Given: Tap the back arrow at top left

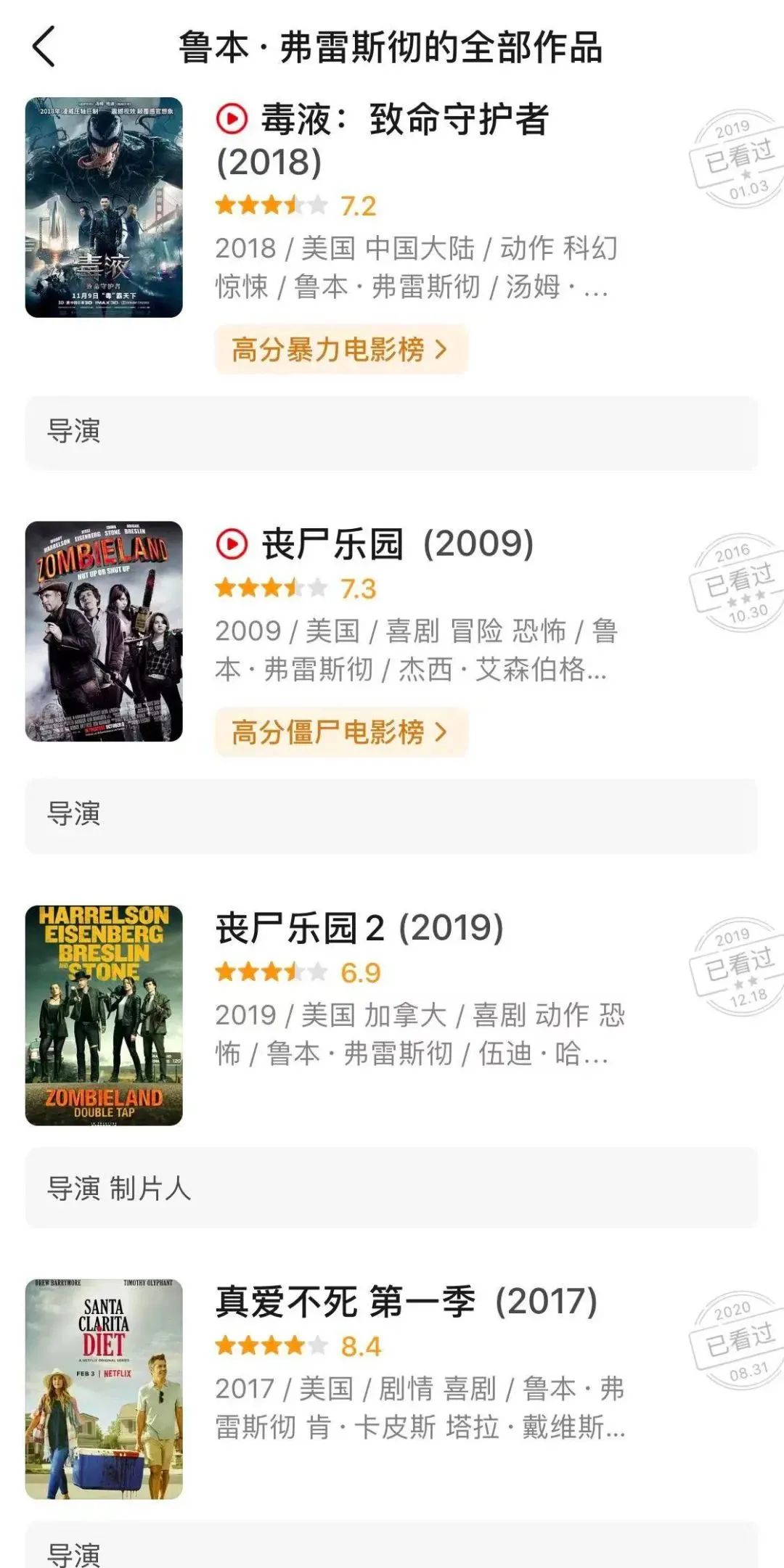Looking at the screenshot, I should [44, 47].
